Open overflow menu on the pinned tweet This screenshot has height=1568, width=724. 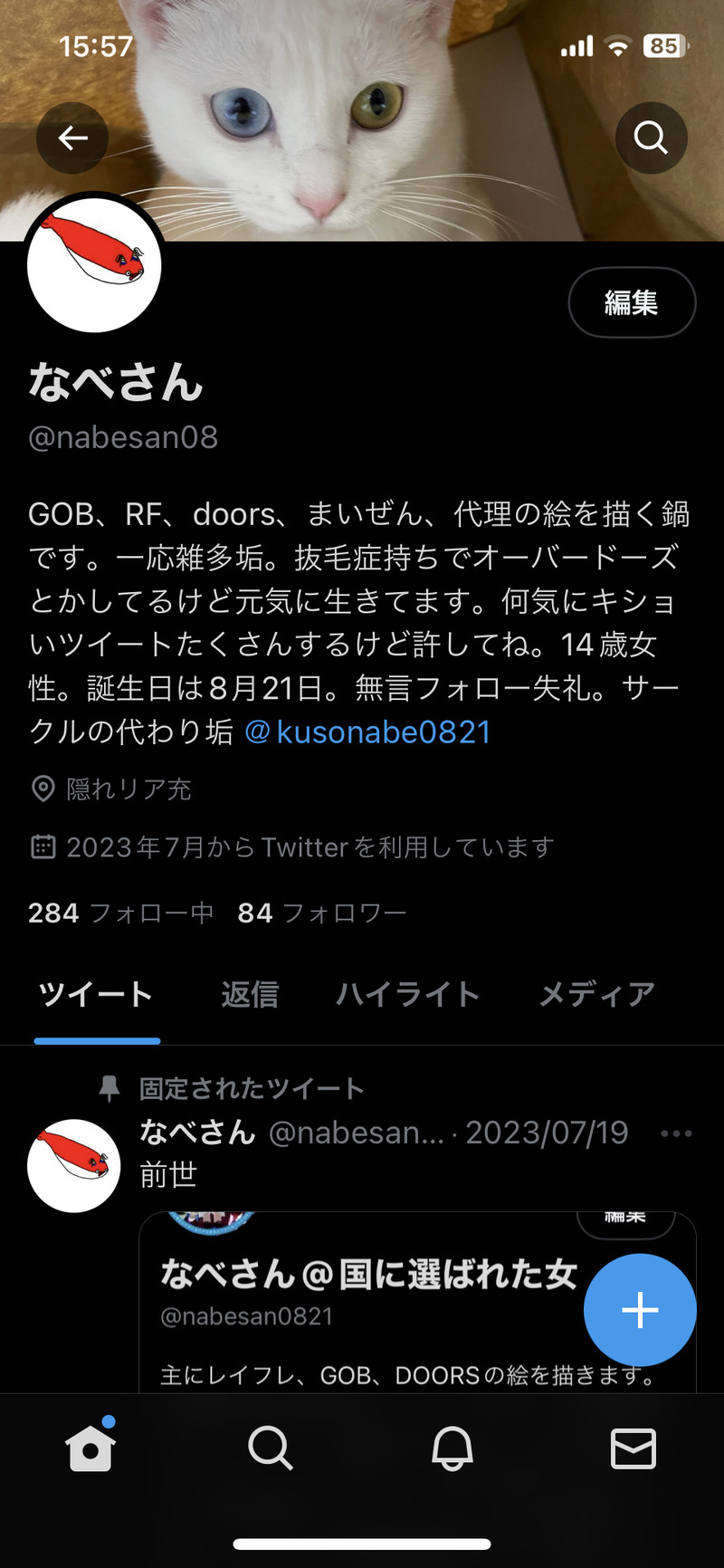pyautogui.click(x=676, y=1133)
